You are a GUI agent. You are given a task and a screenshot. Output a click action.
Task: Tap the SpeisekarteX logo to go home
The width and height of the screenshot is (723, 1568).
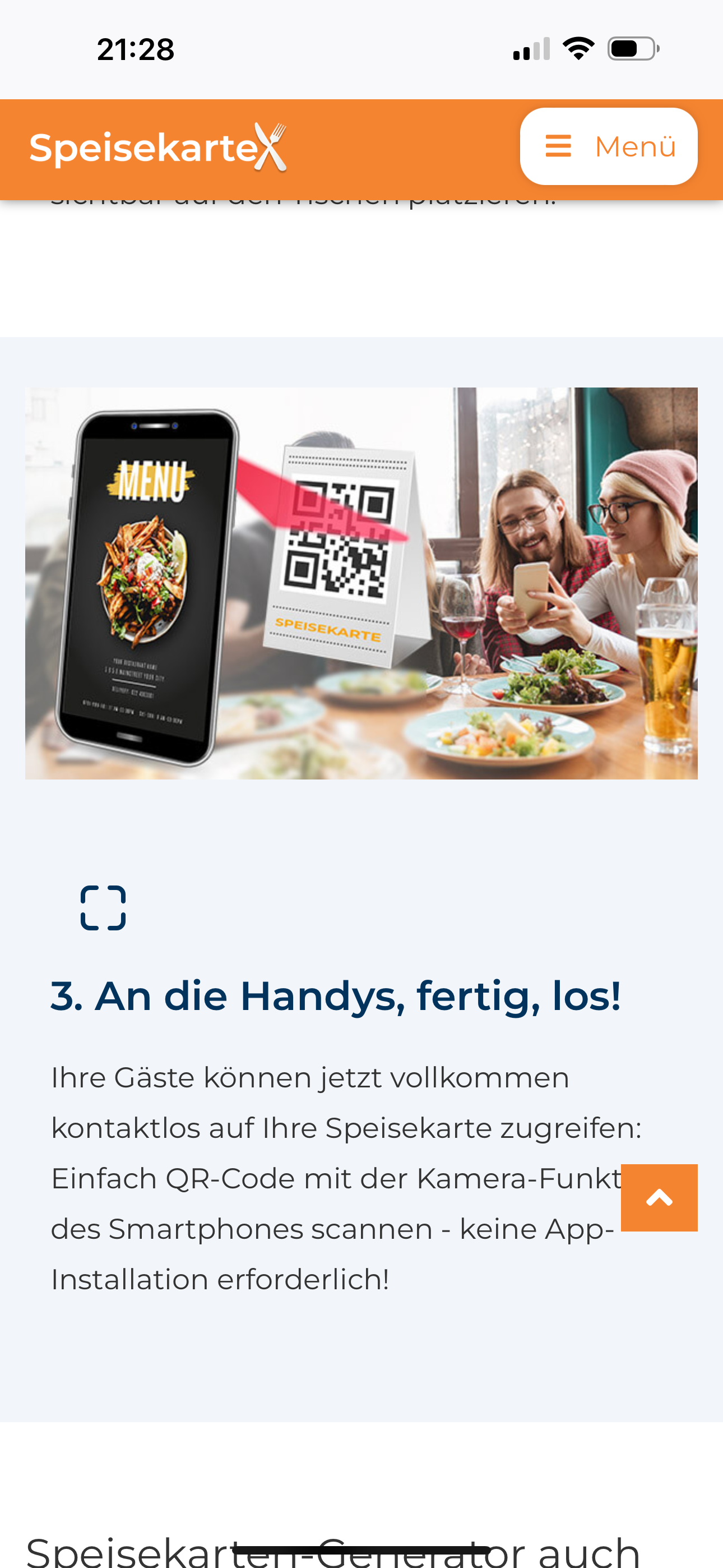(158, 148)
